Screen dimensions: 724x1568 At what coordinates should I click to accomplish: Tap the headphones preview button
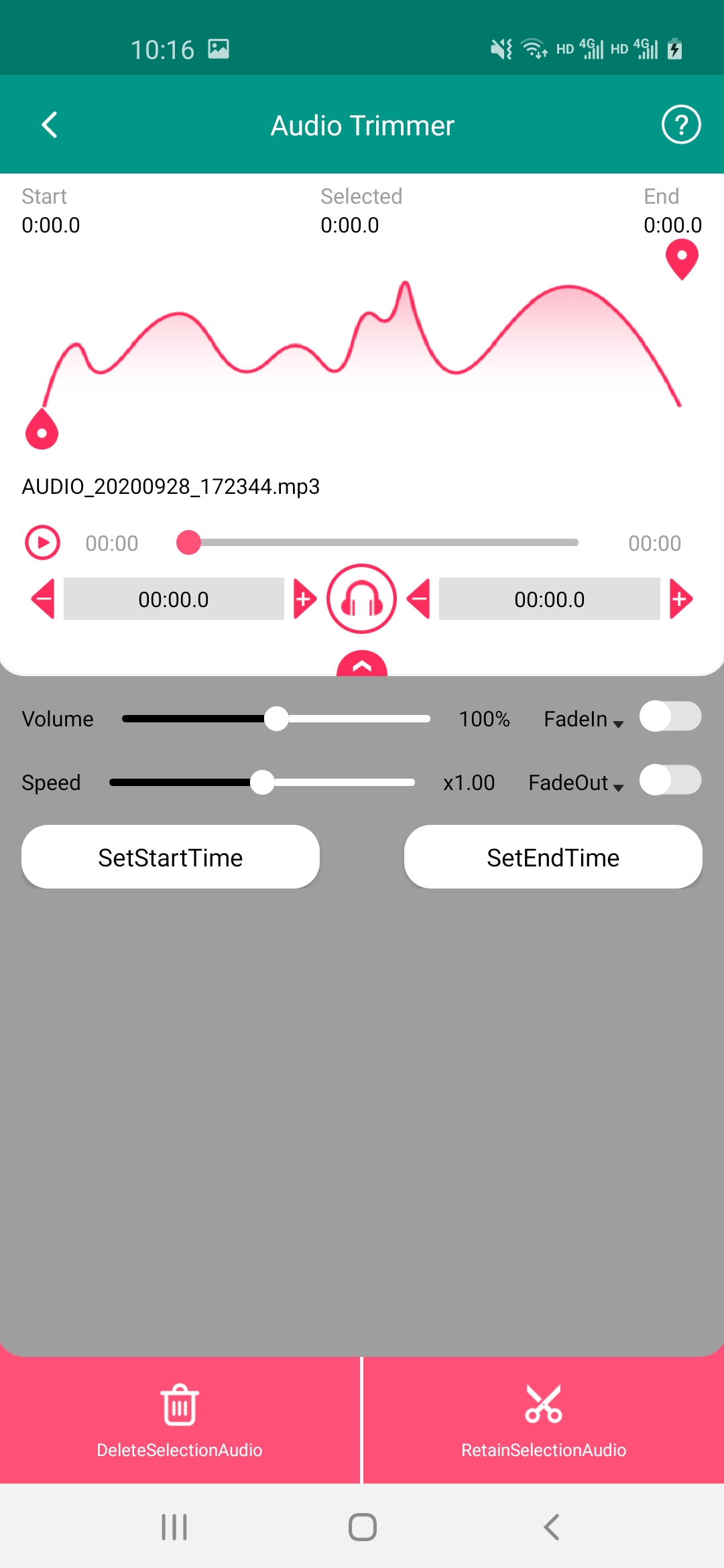pos(361,599)
